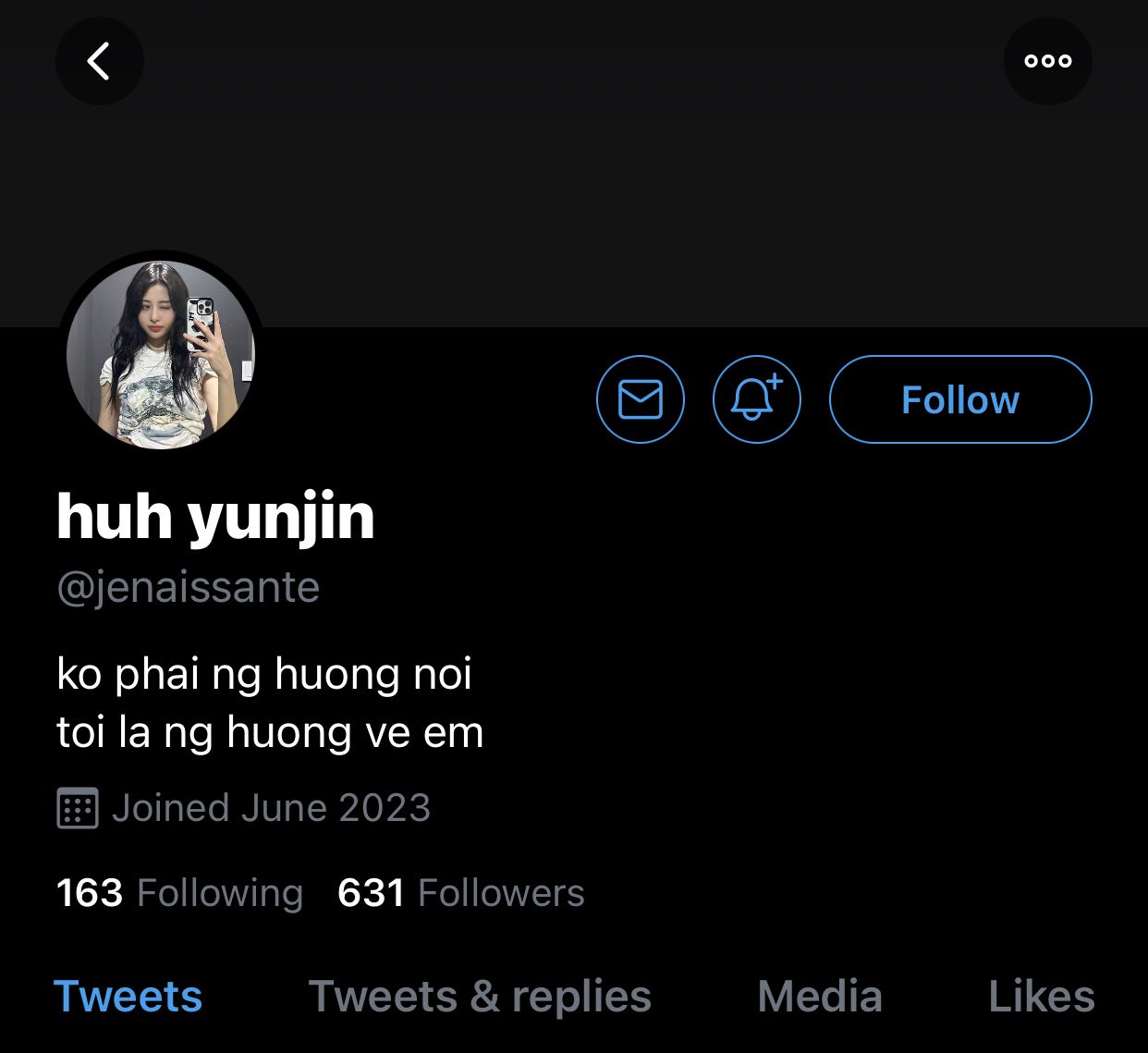The height and width of the screenshot is (1053, 1148).
Task: Switch to the Tweets tab
Action: click(128, 997)
